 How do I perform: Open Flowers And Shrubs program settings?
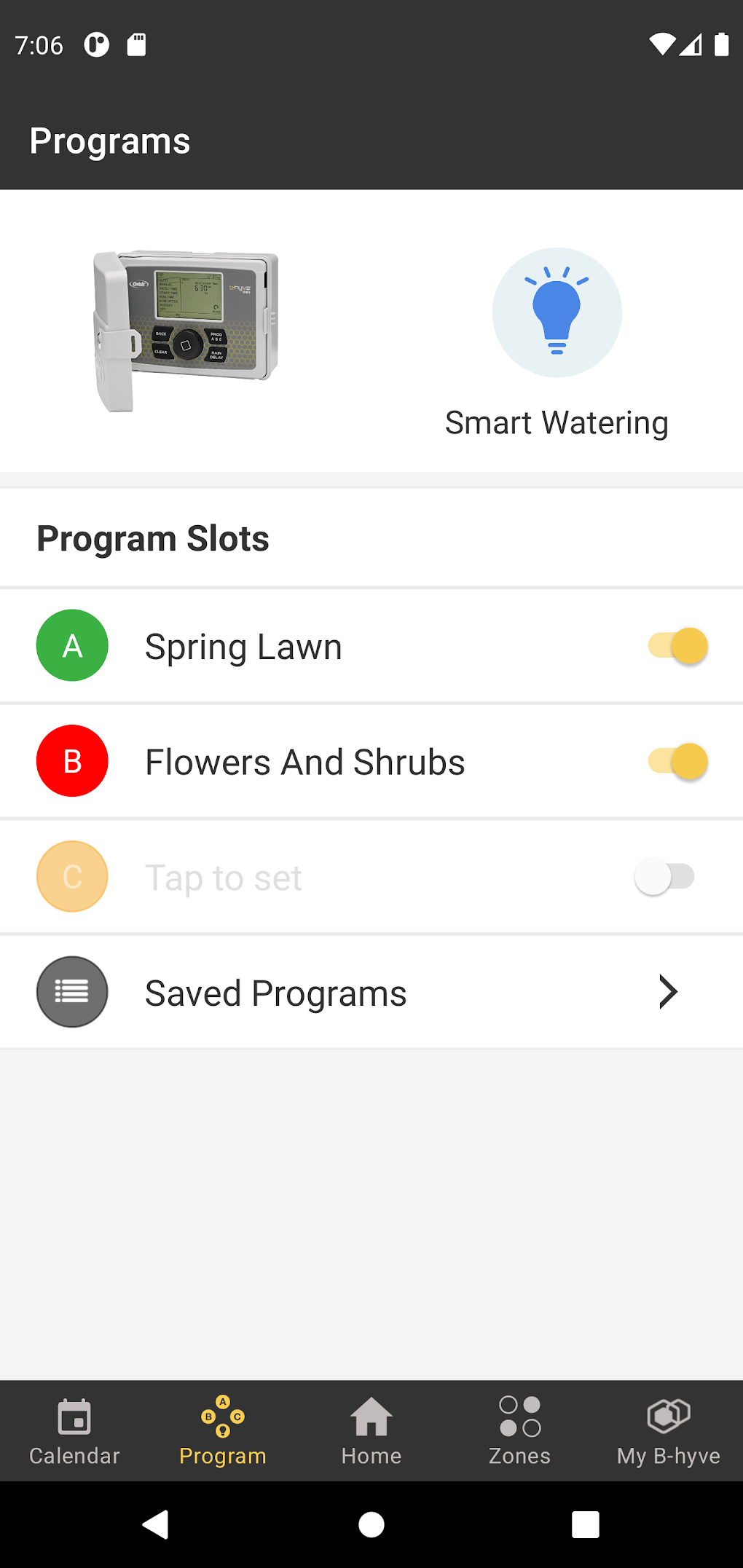coord(305,760)
